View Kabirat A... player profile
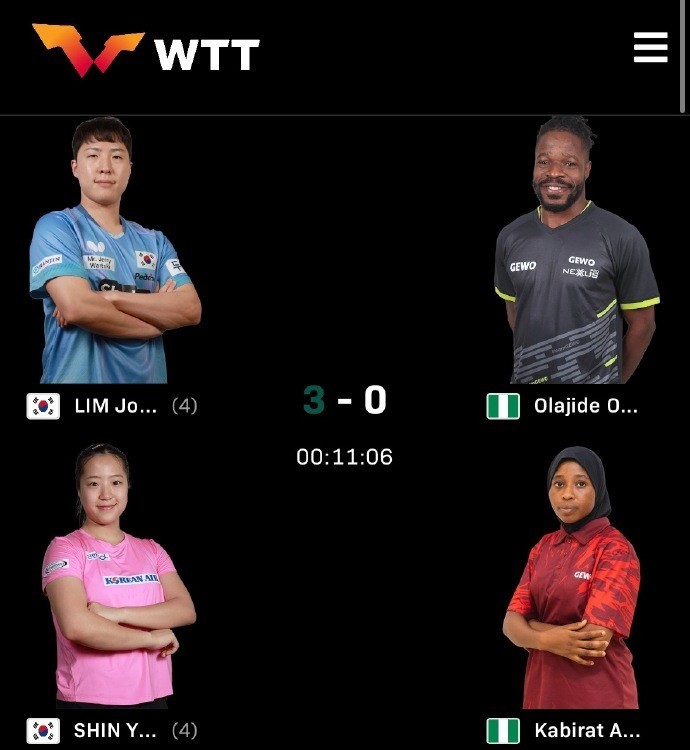Viewport: 690px width, 750px height. (x=586, y=730)
